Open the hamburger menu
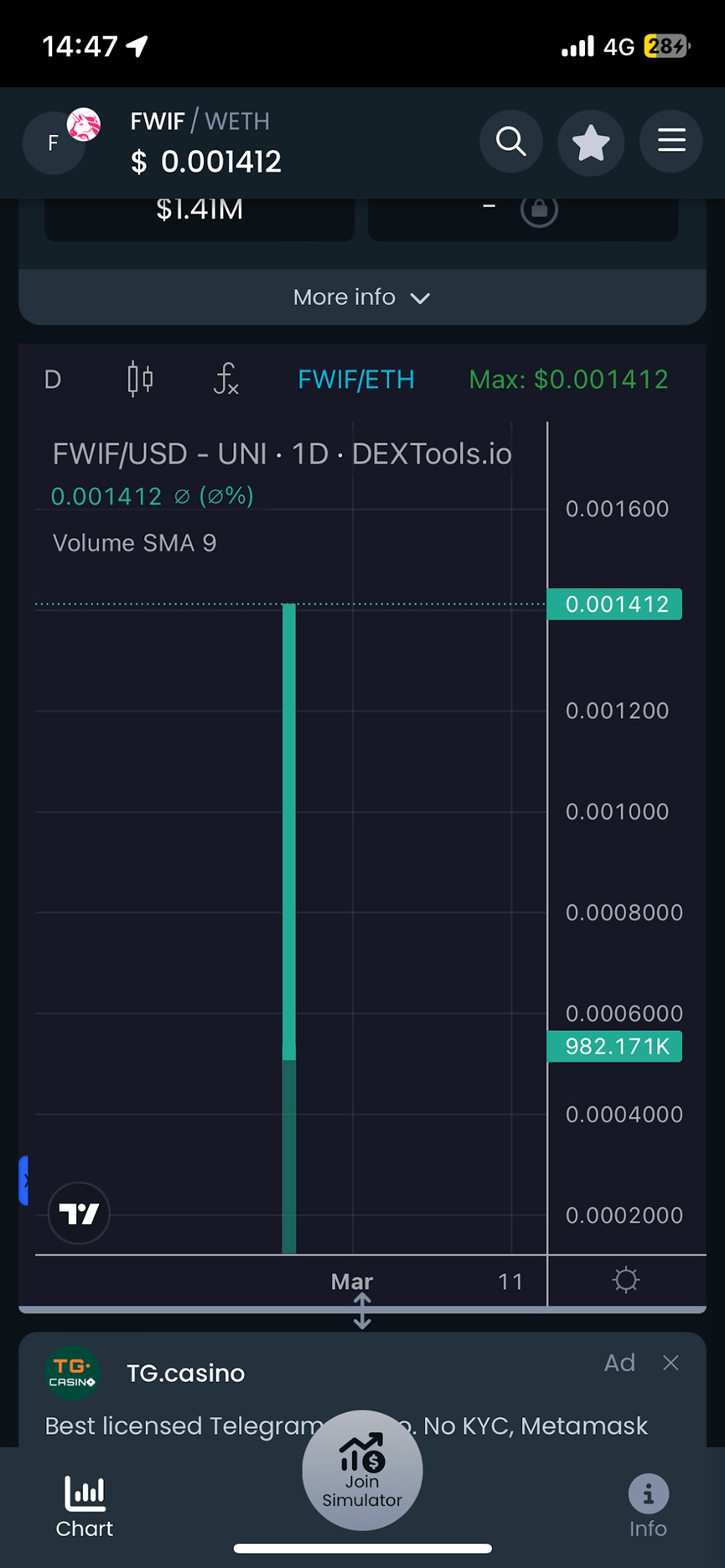725x1568 pixels. coord(671,141)
